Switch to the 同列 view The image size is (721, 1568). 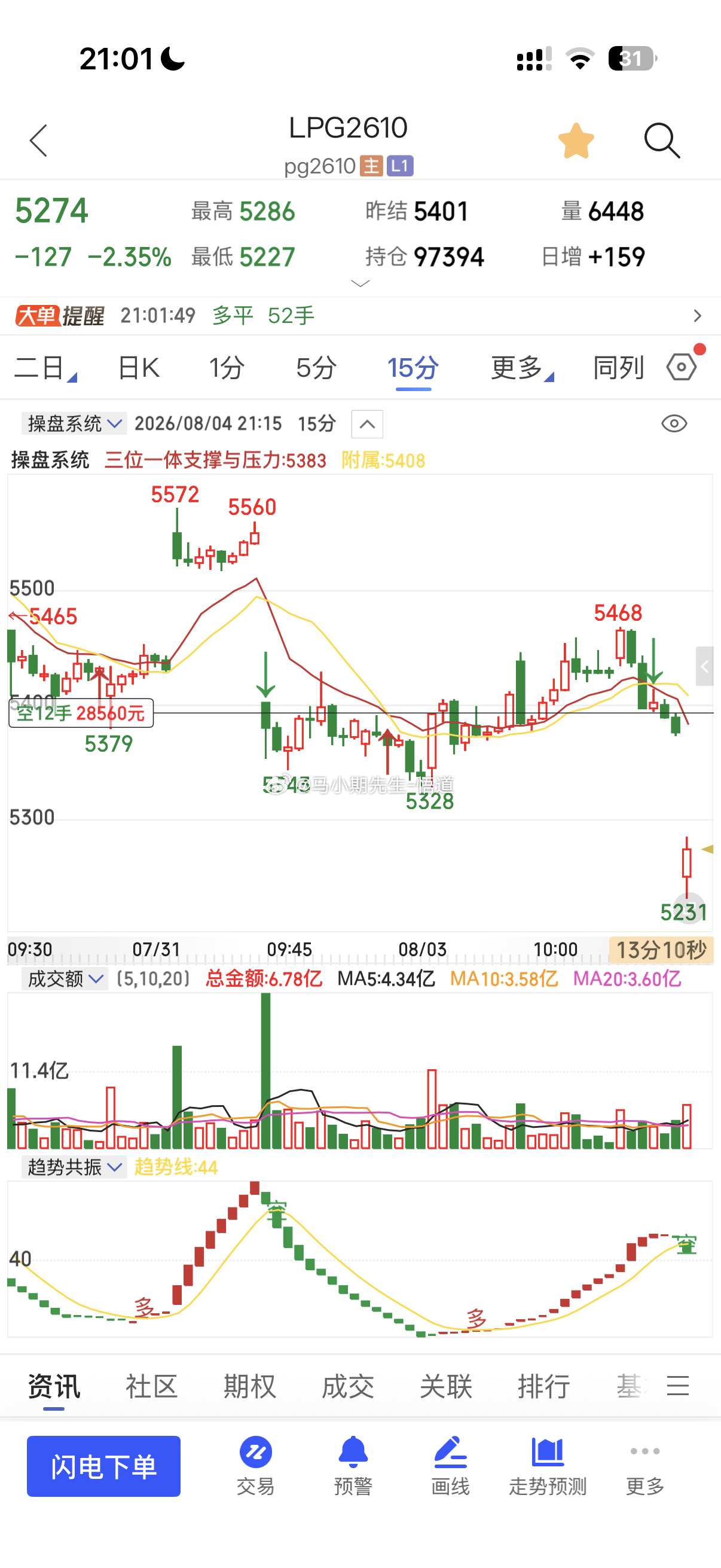[x=619, y=368]
